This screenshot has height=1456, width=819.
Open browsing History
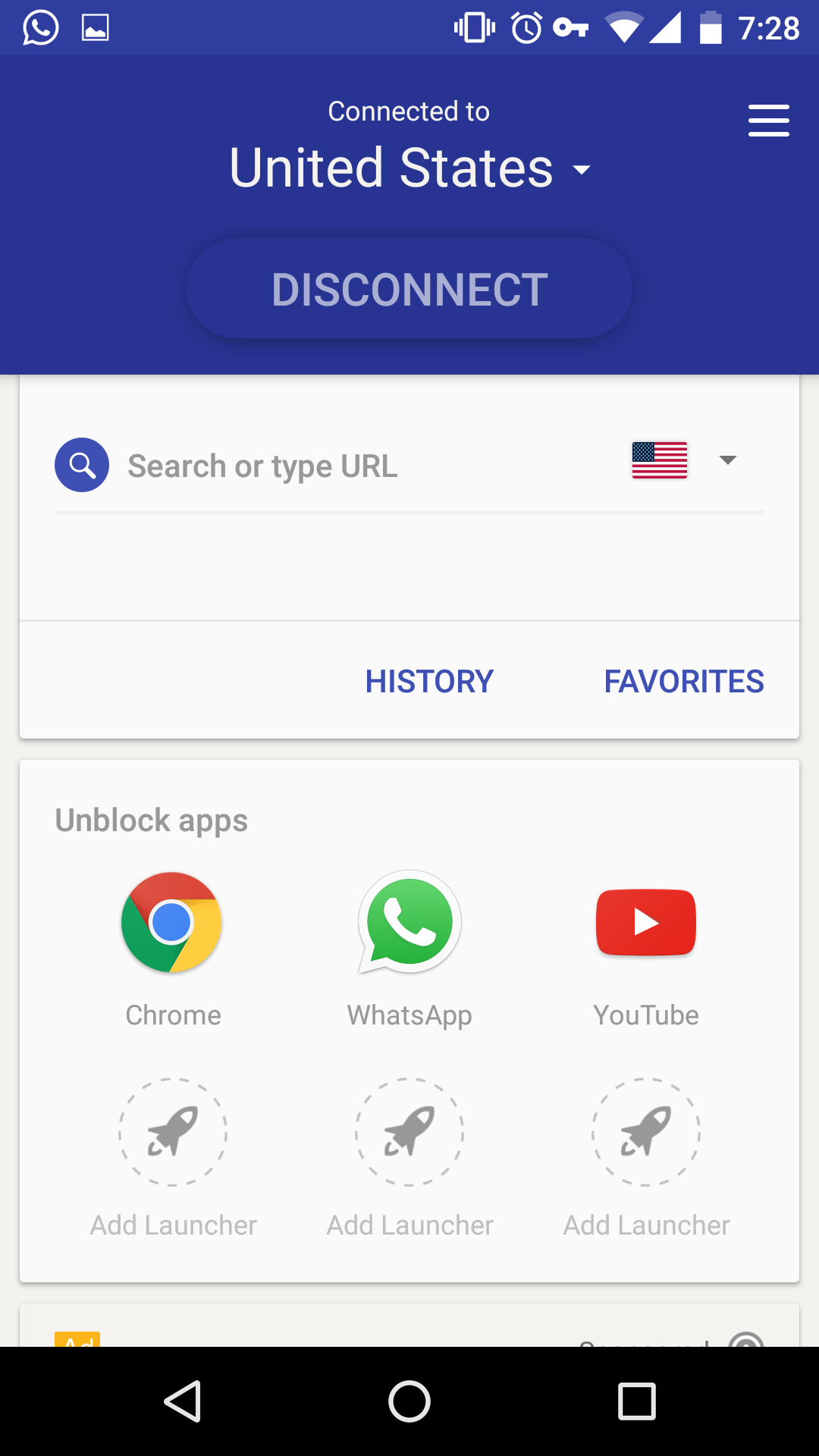429,681
